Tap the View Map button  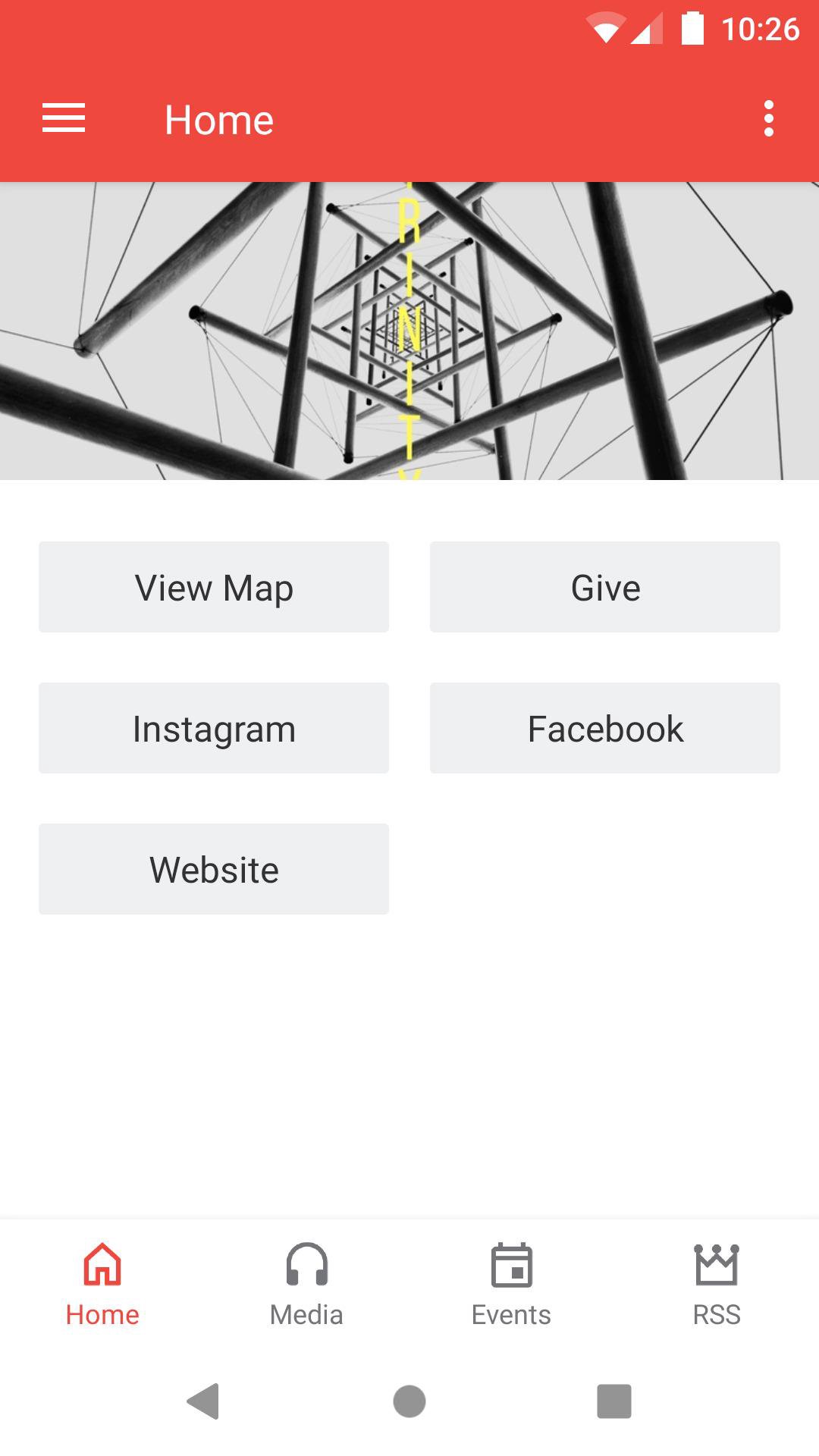214,587
